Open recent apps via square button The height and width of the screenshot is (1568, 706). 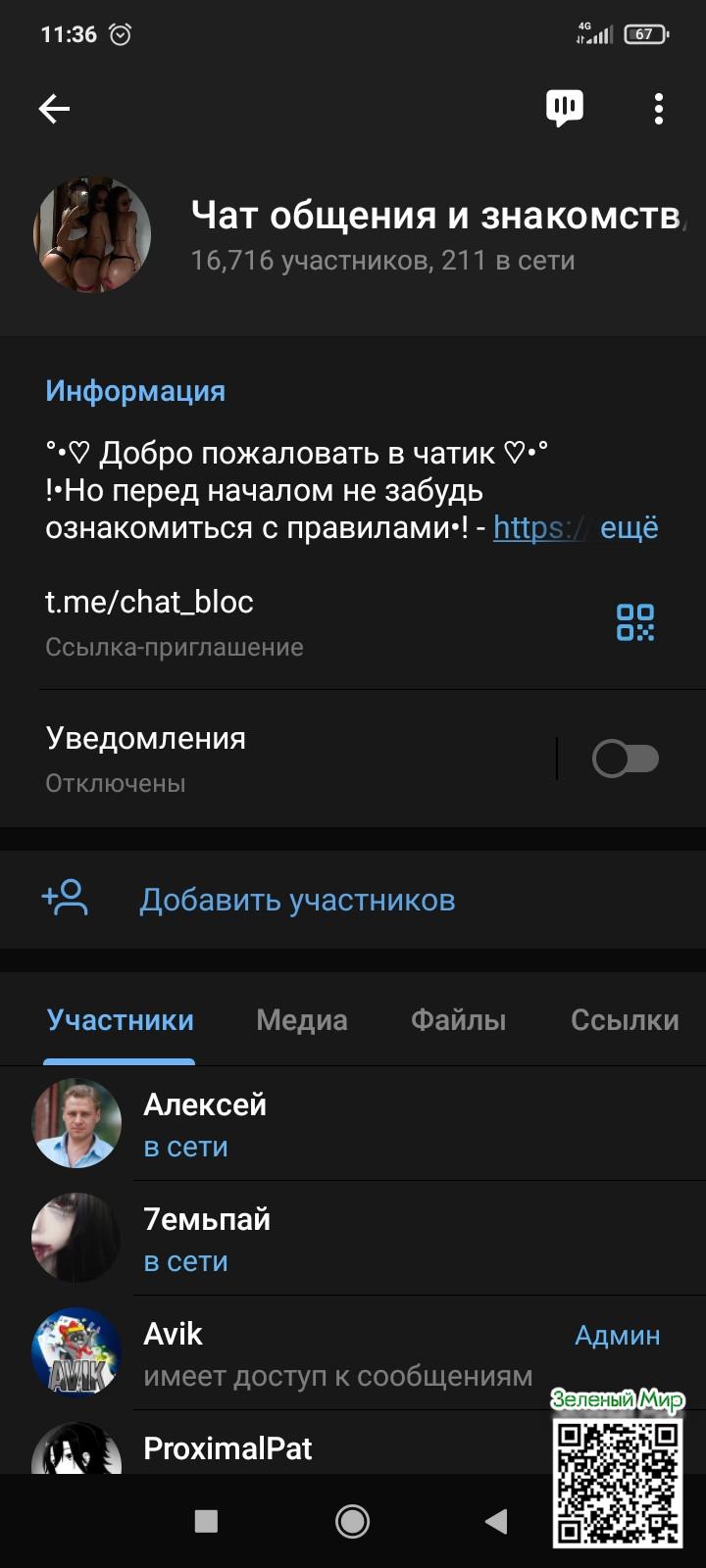[x=206, y=1521]
